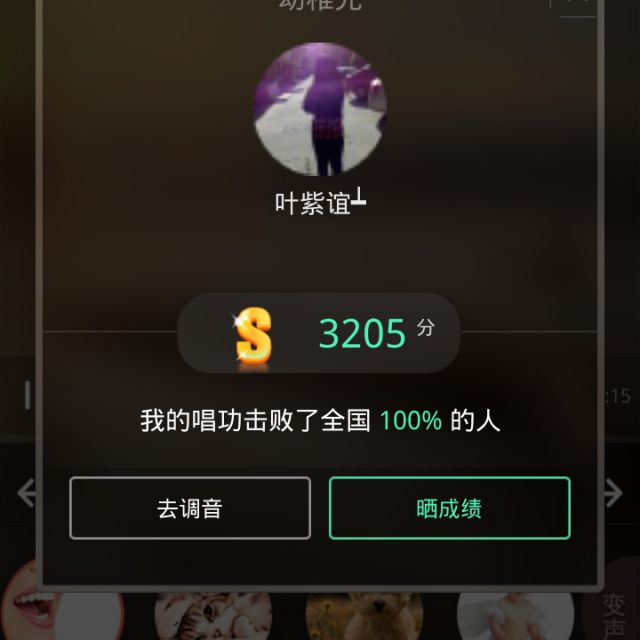Tap the 去调音 button
The height and width of the screenshot is (640, 640).
(x=190, y=508)
